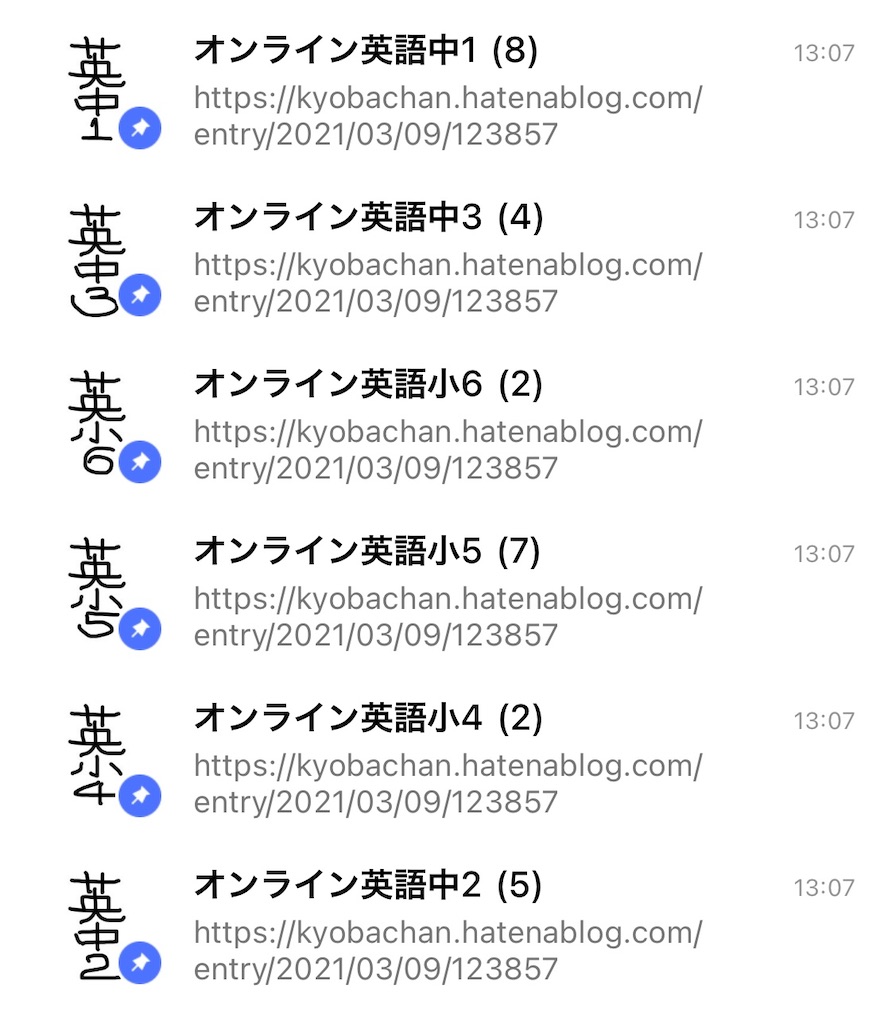Click the blue pin badge on オンライン英語小4
The image size is (895, 1024).
[x=141, y=797]
